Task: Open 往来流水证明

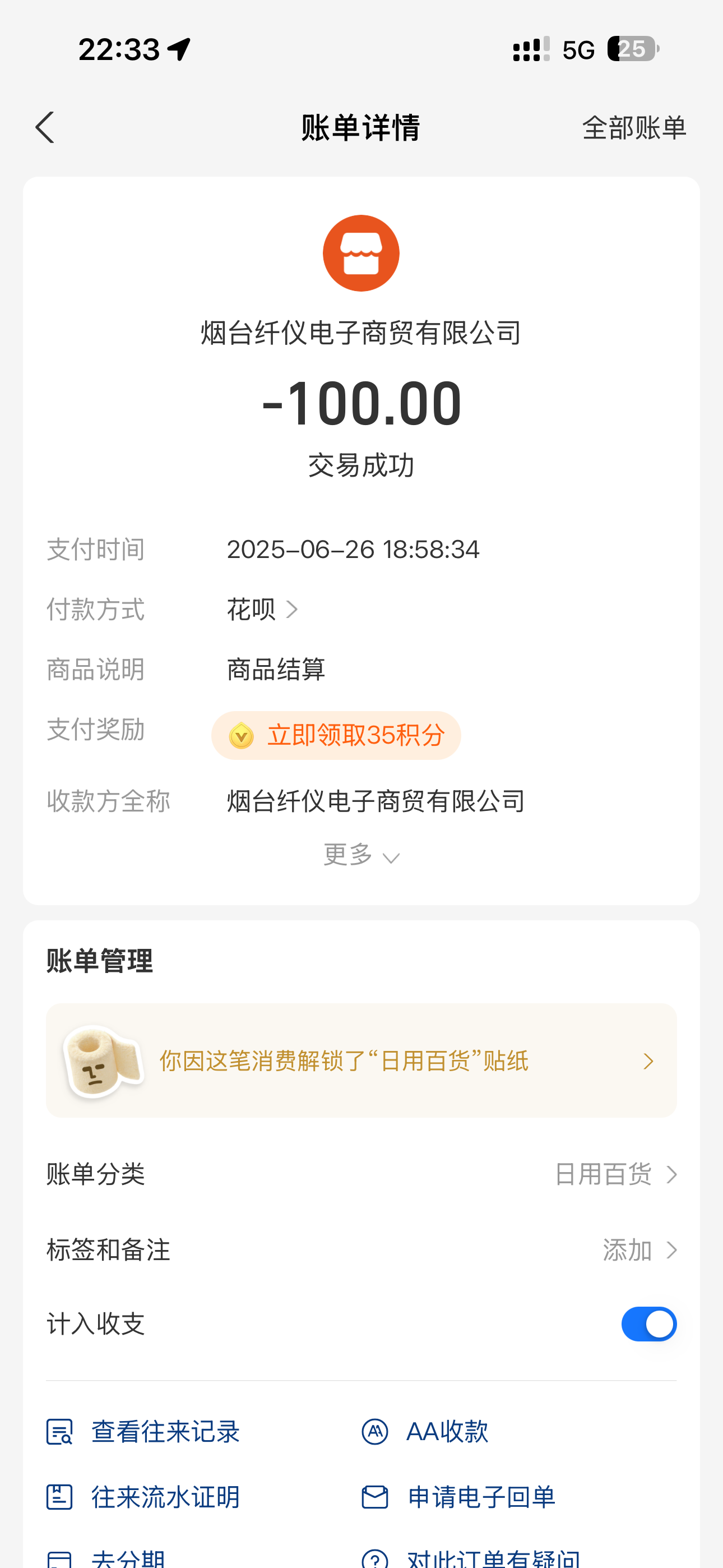Action: [143, 1497]
